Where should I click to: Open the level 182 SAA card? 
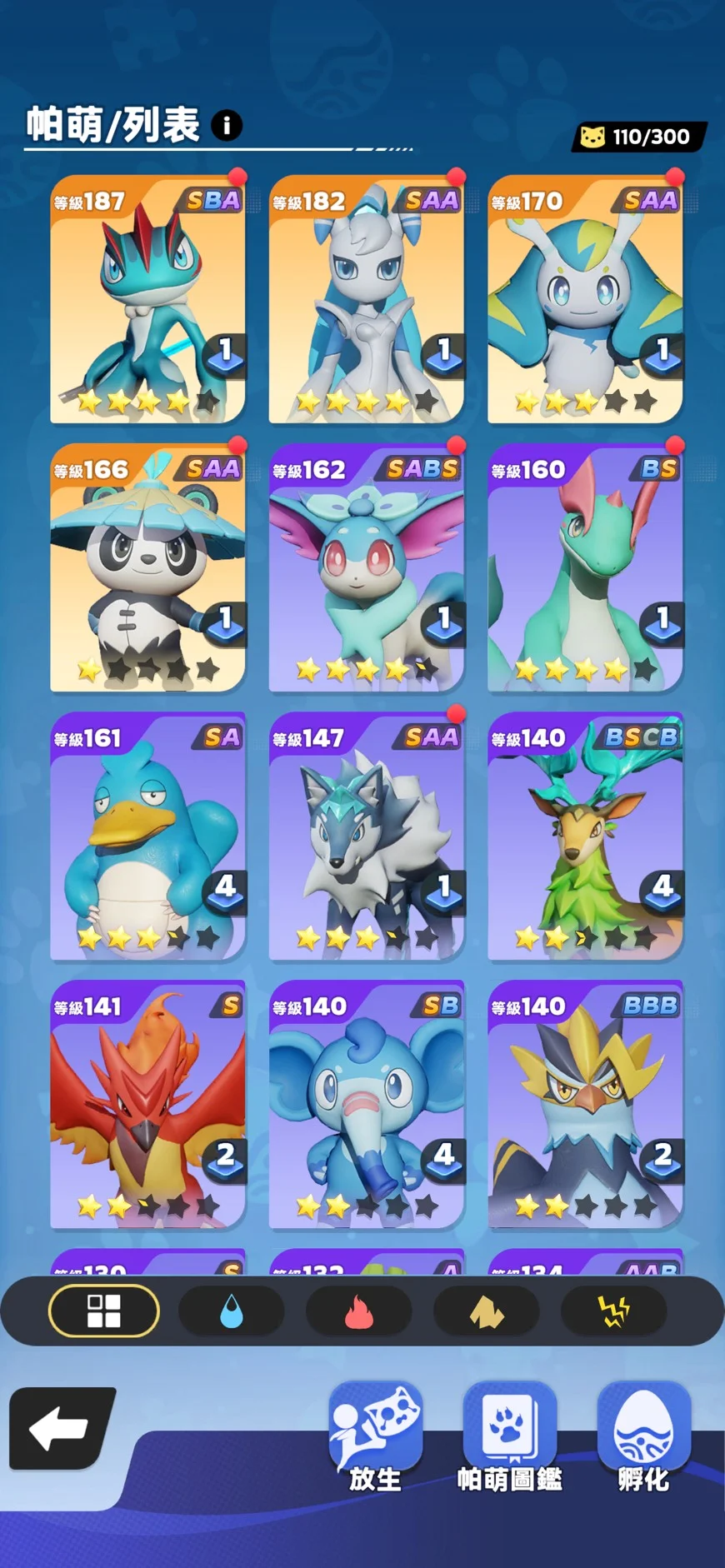click(x=366, y=300)
